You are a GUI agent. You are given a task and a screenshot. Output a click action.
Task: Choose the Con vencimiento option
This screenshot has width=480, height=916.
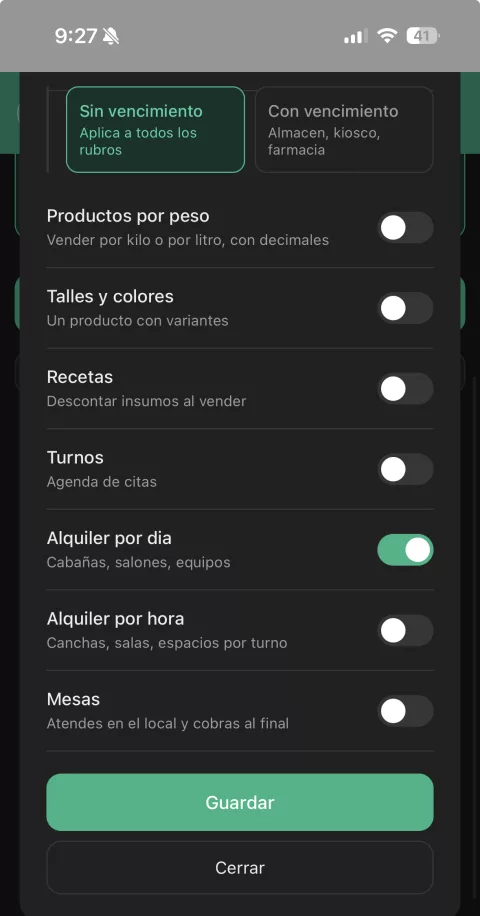344,130
